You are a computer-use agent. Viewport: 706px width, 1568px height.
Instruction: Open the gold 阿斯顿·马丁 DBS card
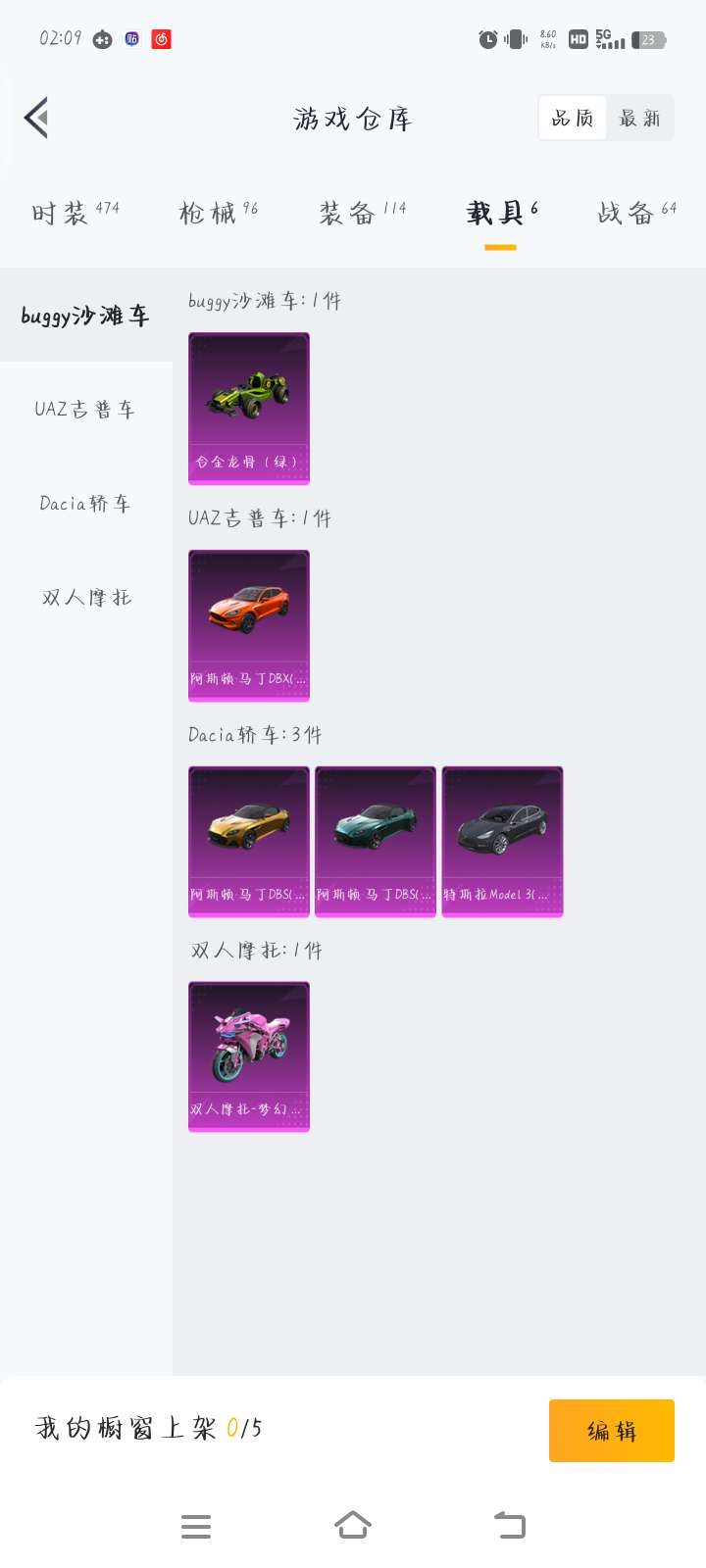[x=249, y=842]
